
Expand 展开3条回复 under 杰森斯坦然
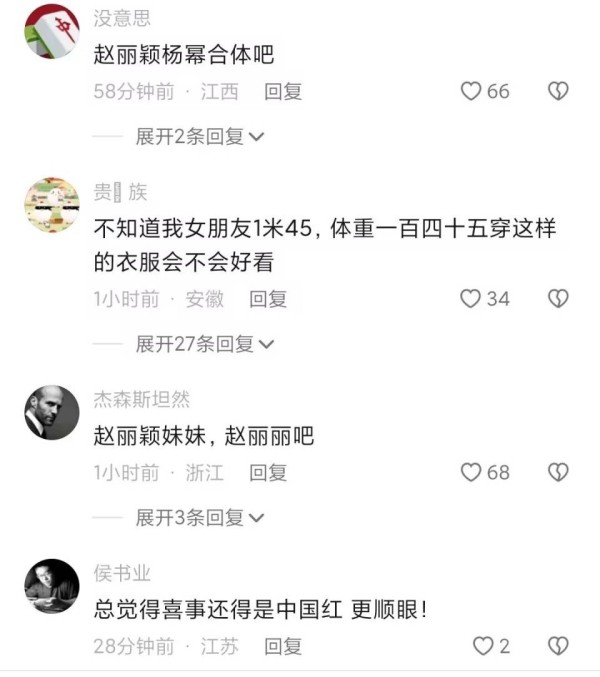[x=200, y=518]
